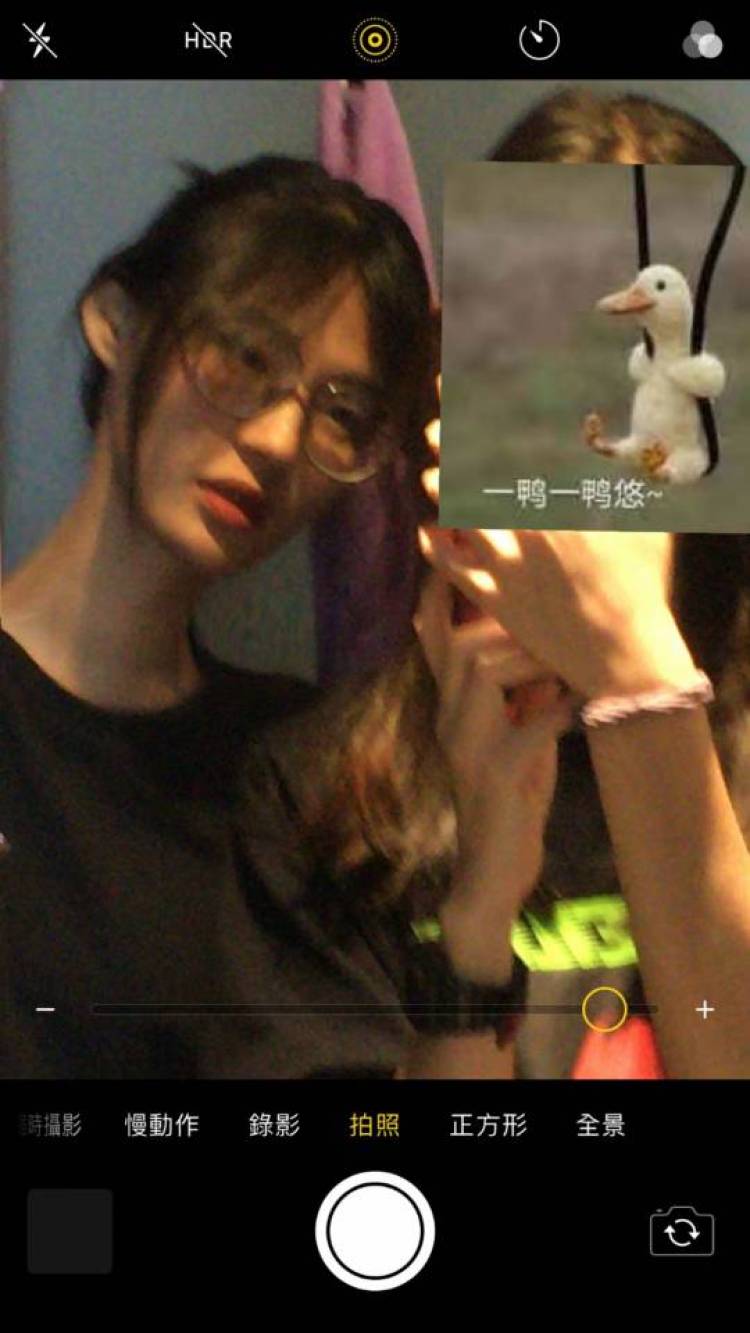
Task: Switch to 慢動作 mode
Action: click(162, 1125)
